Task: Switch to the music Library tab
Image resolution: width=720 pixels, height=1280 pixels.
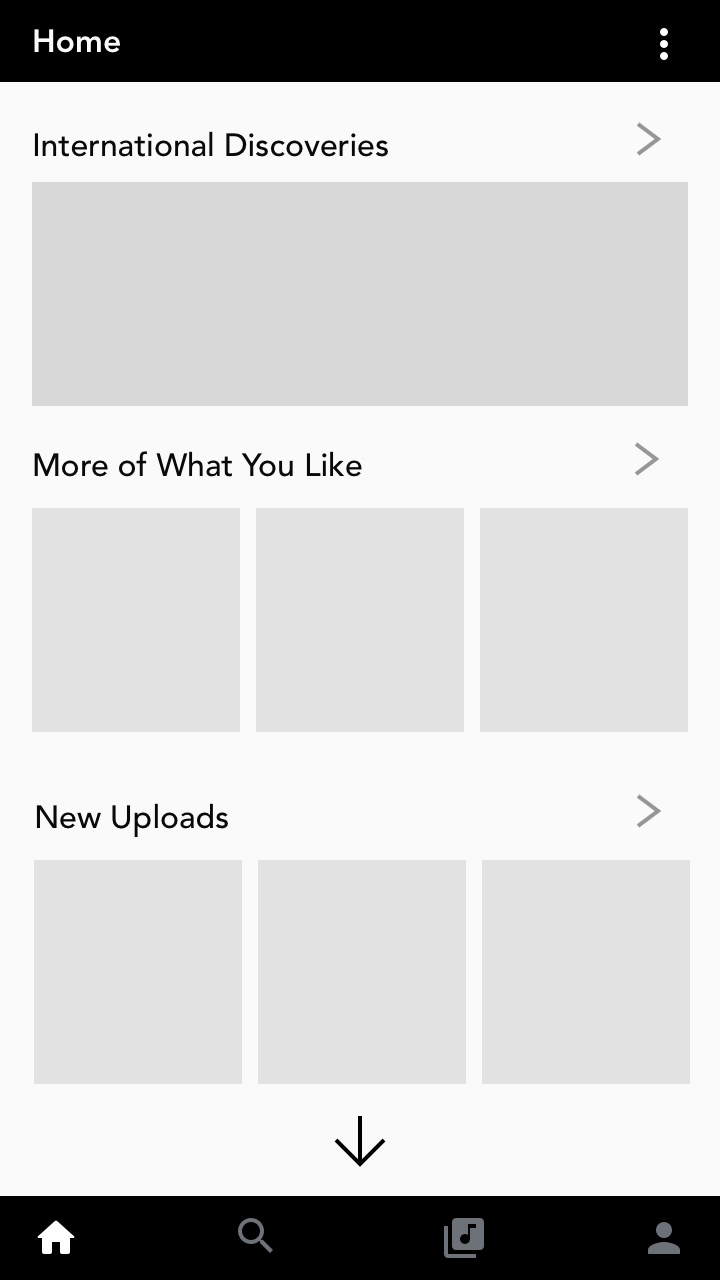Action: click(464, 1238)
